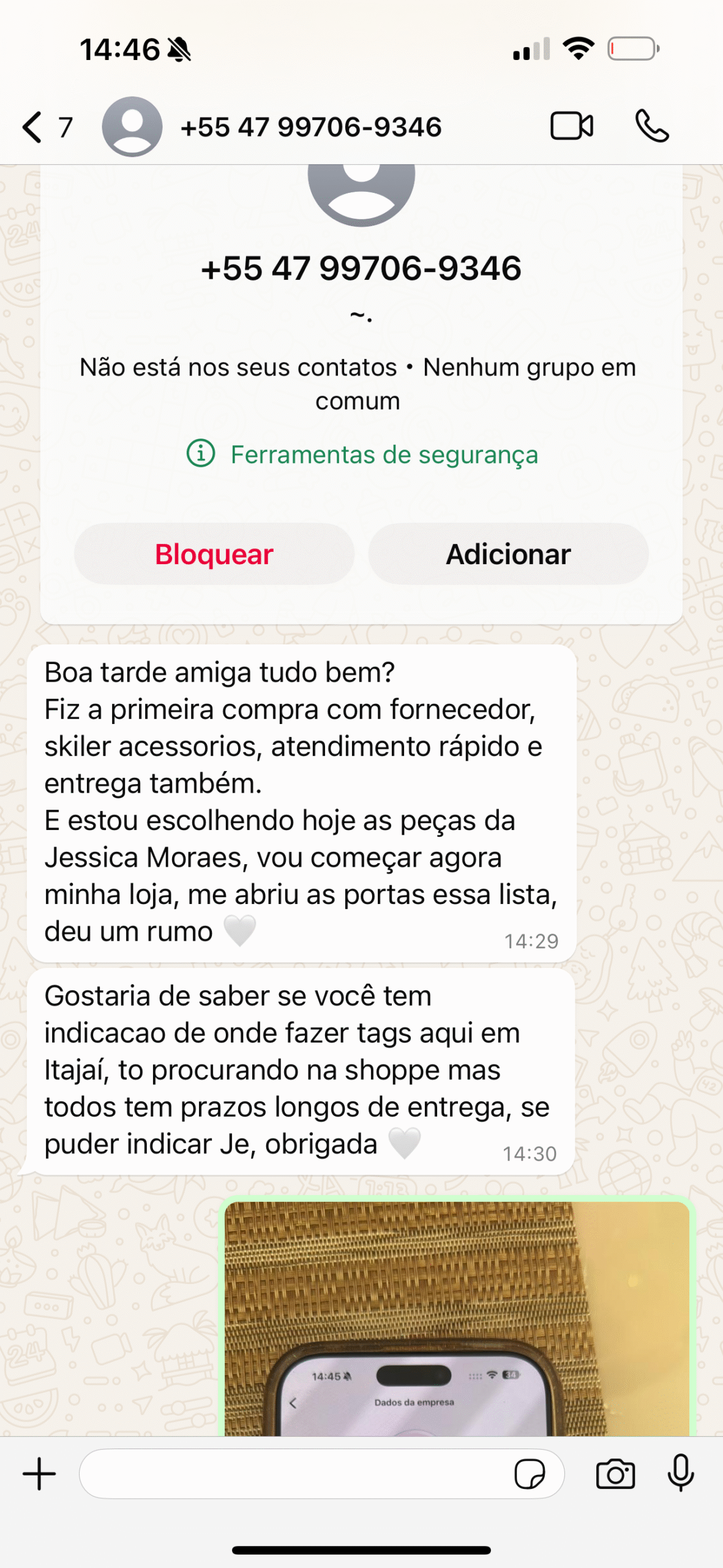
Task: Record a voice message with the microphone
Action: tap(680, 1474)
